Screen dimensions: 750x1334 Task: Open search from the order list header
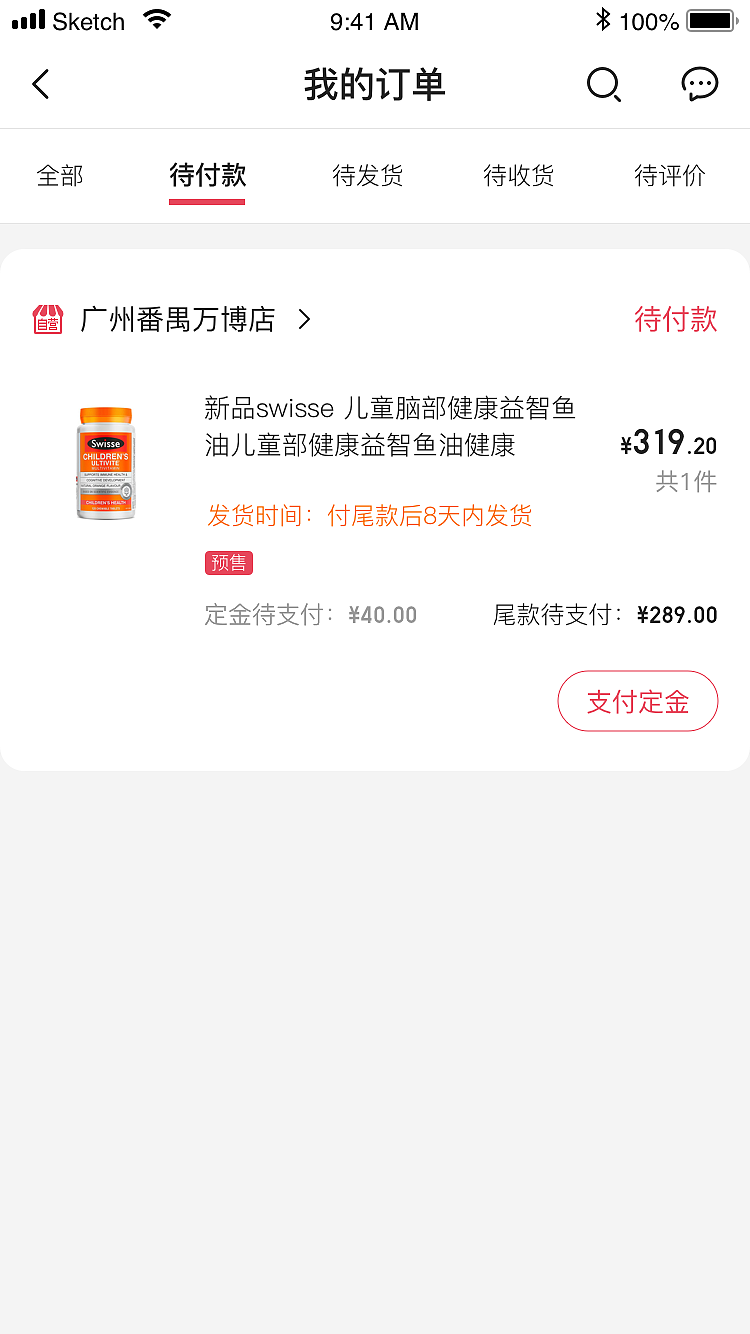point(604,85)
